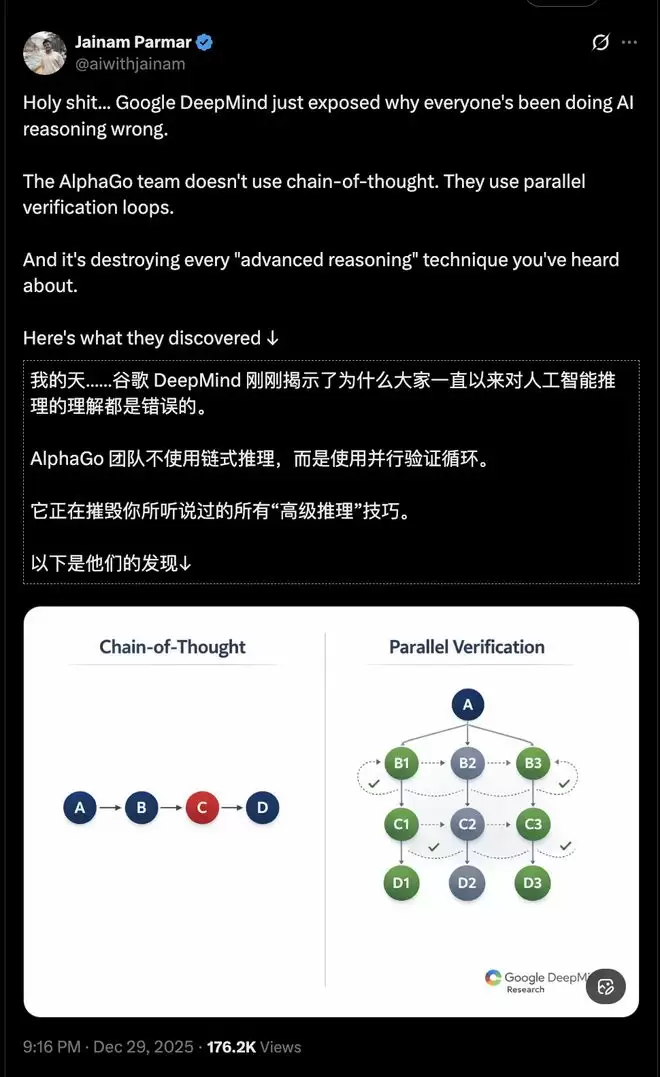Open the post's overflow menu
The image size is (660, 1077).
(x=629, y=43)
